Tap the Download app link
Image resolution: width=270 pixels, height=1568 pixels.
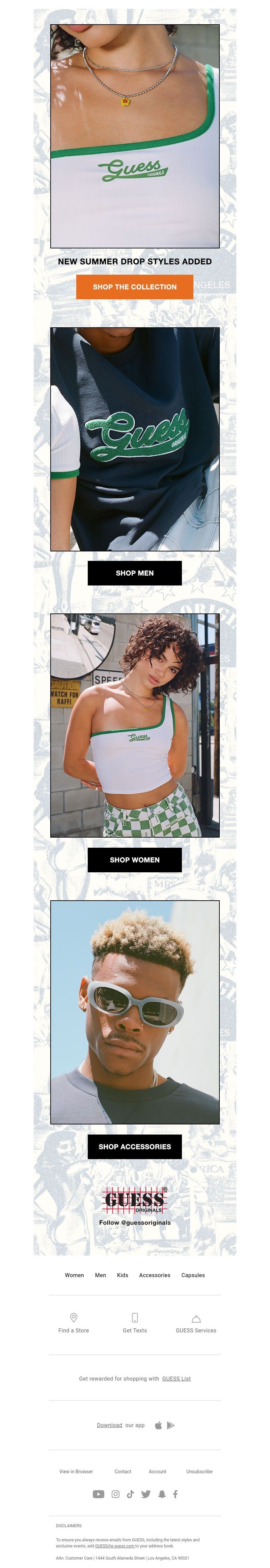tap(109, 1425)
